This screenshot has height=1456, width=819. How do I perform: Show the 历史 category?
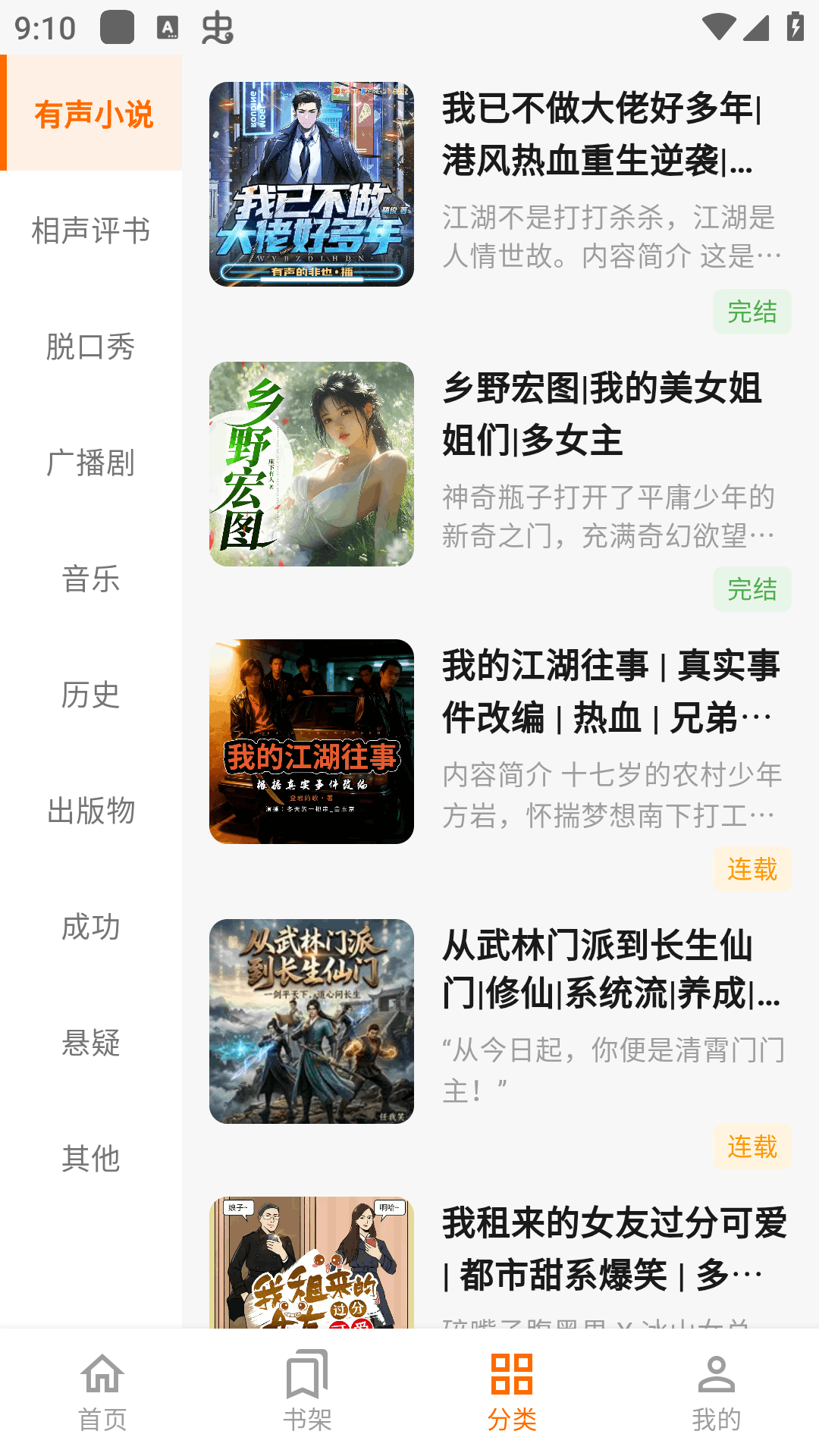(x=91, y=695)
